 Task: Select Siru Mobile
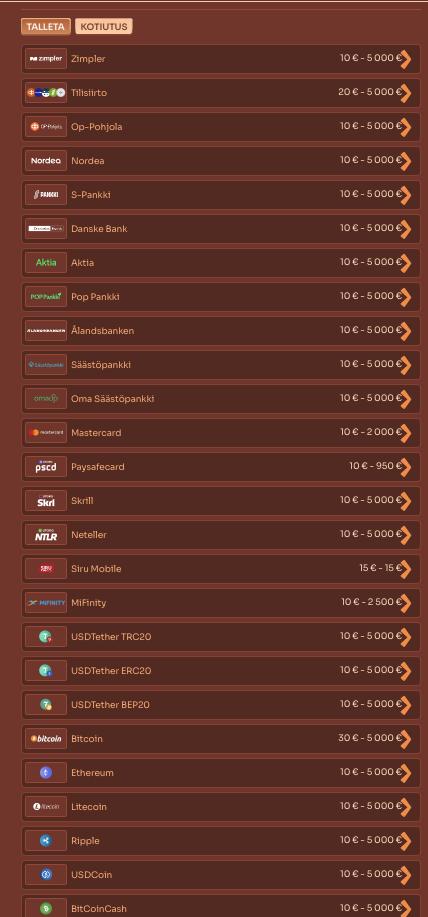coord(221,568)
